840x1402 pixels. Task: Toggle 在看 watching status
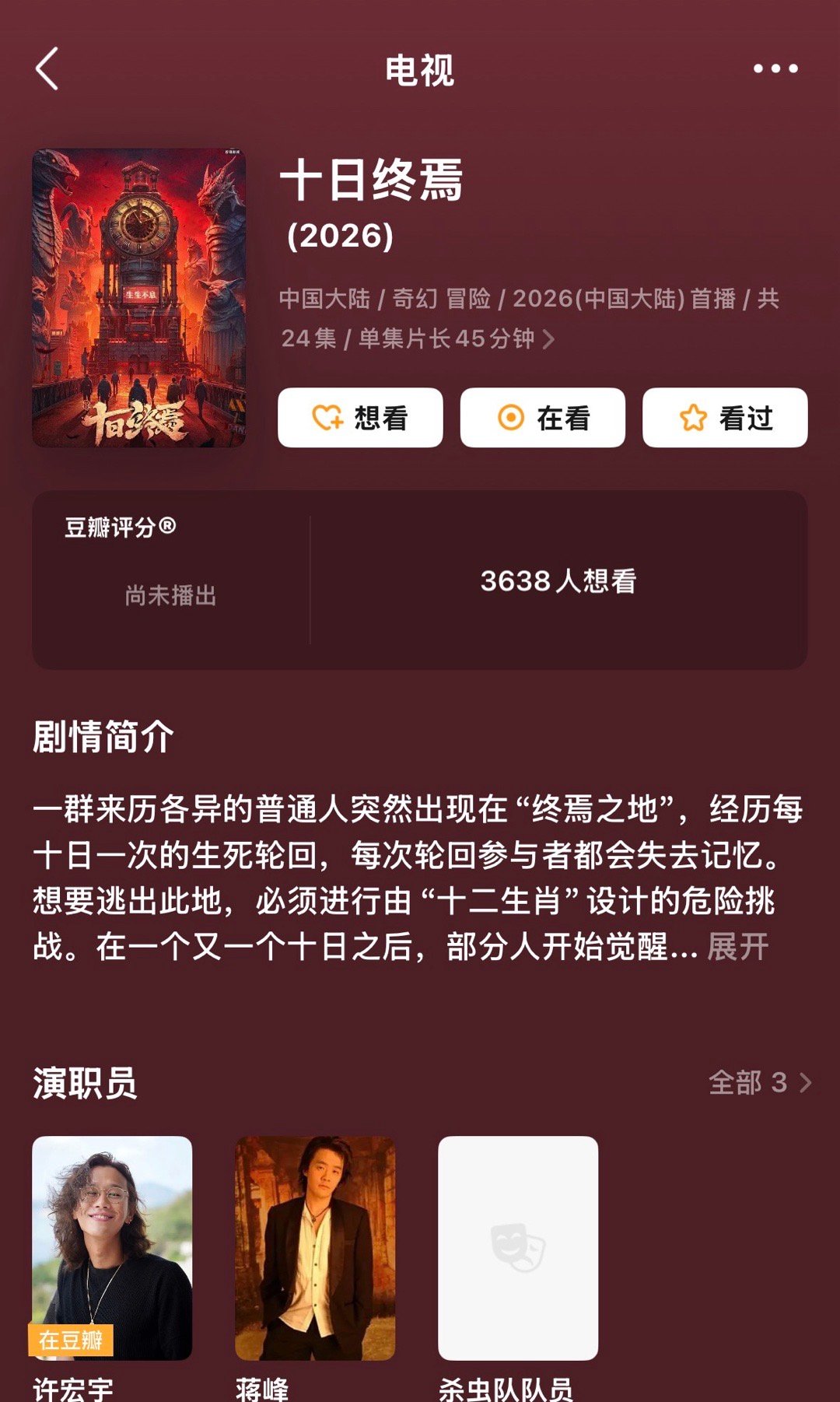(542, 418)
